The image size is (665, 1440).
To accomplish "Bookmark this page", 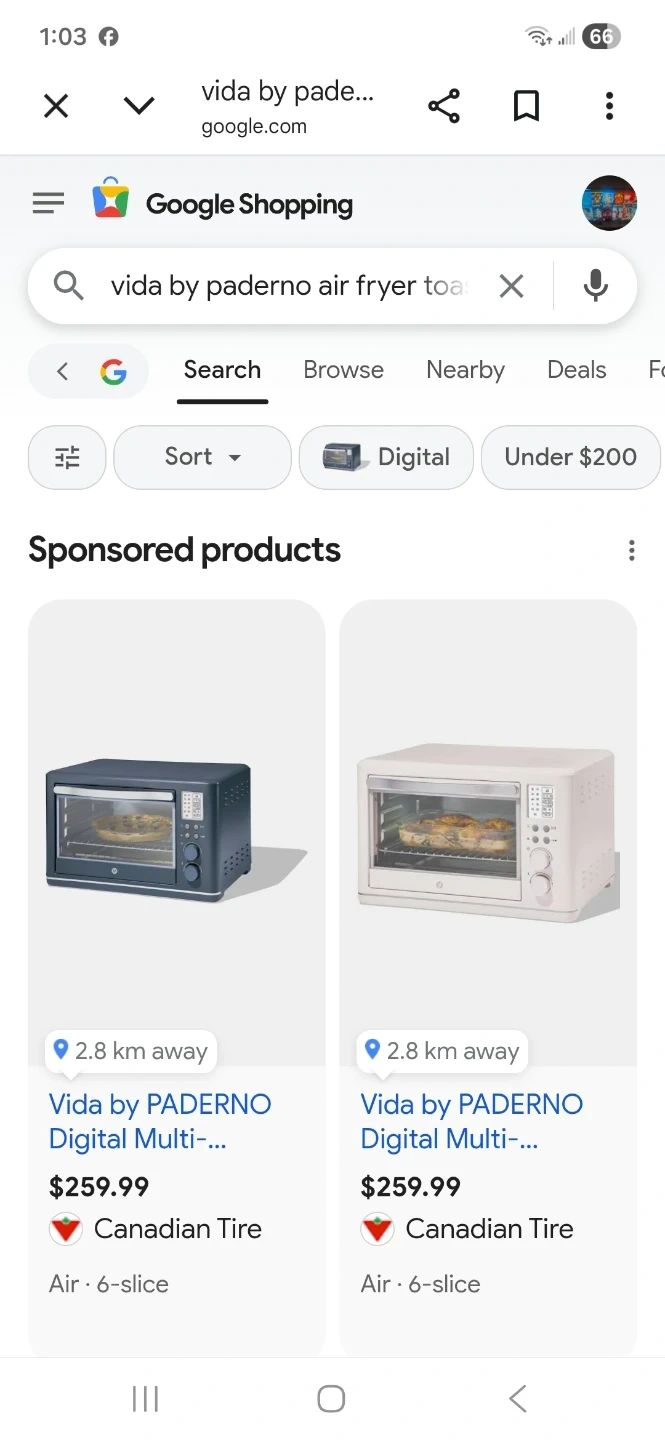I will click(x=526, y=106).
